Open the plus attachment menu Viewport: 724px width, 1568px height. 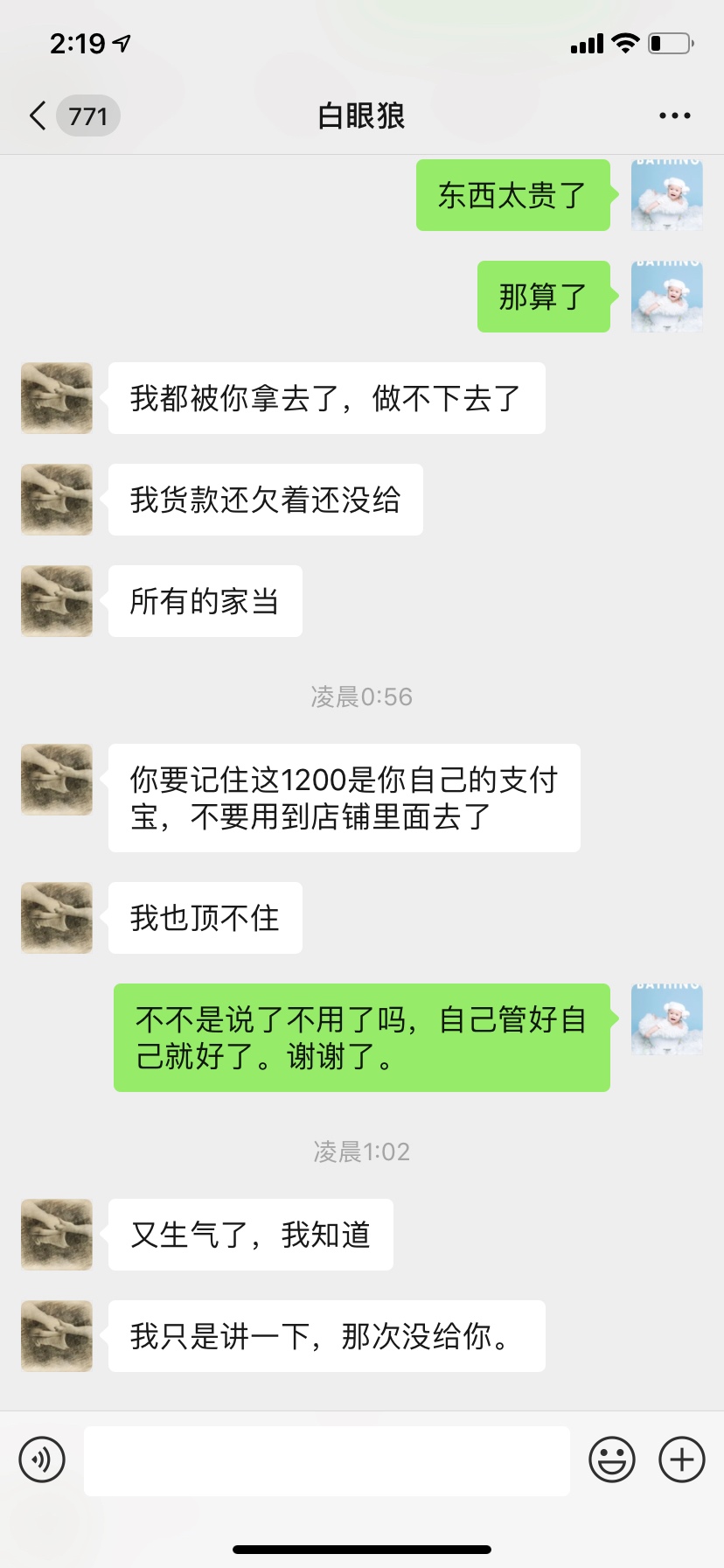tap(681, 1459)
